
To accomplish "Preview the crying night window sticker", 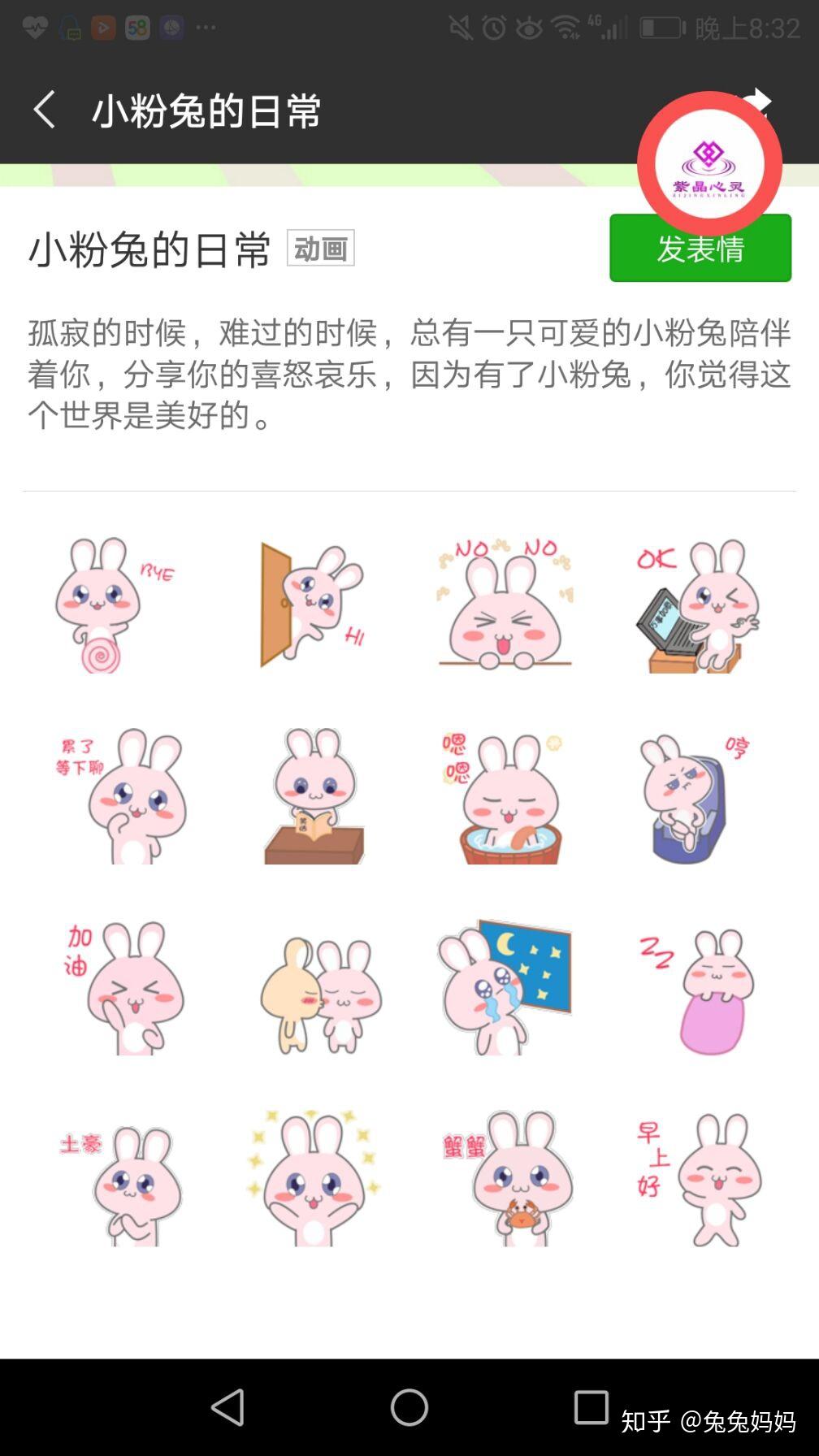I will tap(504, 987).
